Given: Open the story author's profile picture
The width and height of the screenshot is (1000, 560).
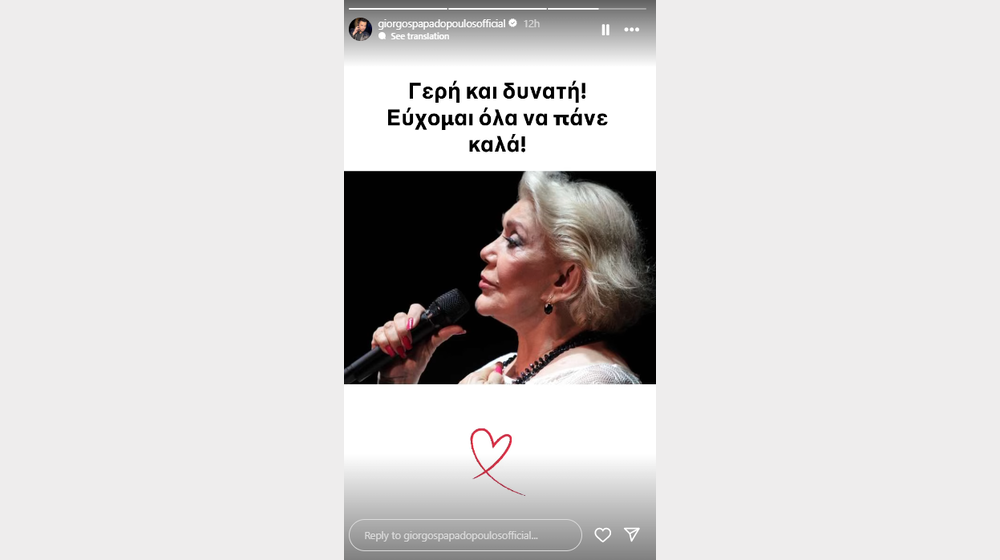Looking at the screenshot, I should [x=360, y=29].
